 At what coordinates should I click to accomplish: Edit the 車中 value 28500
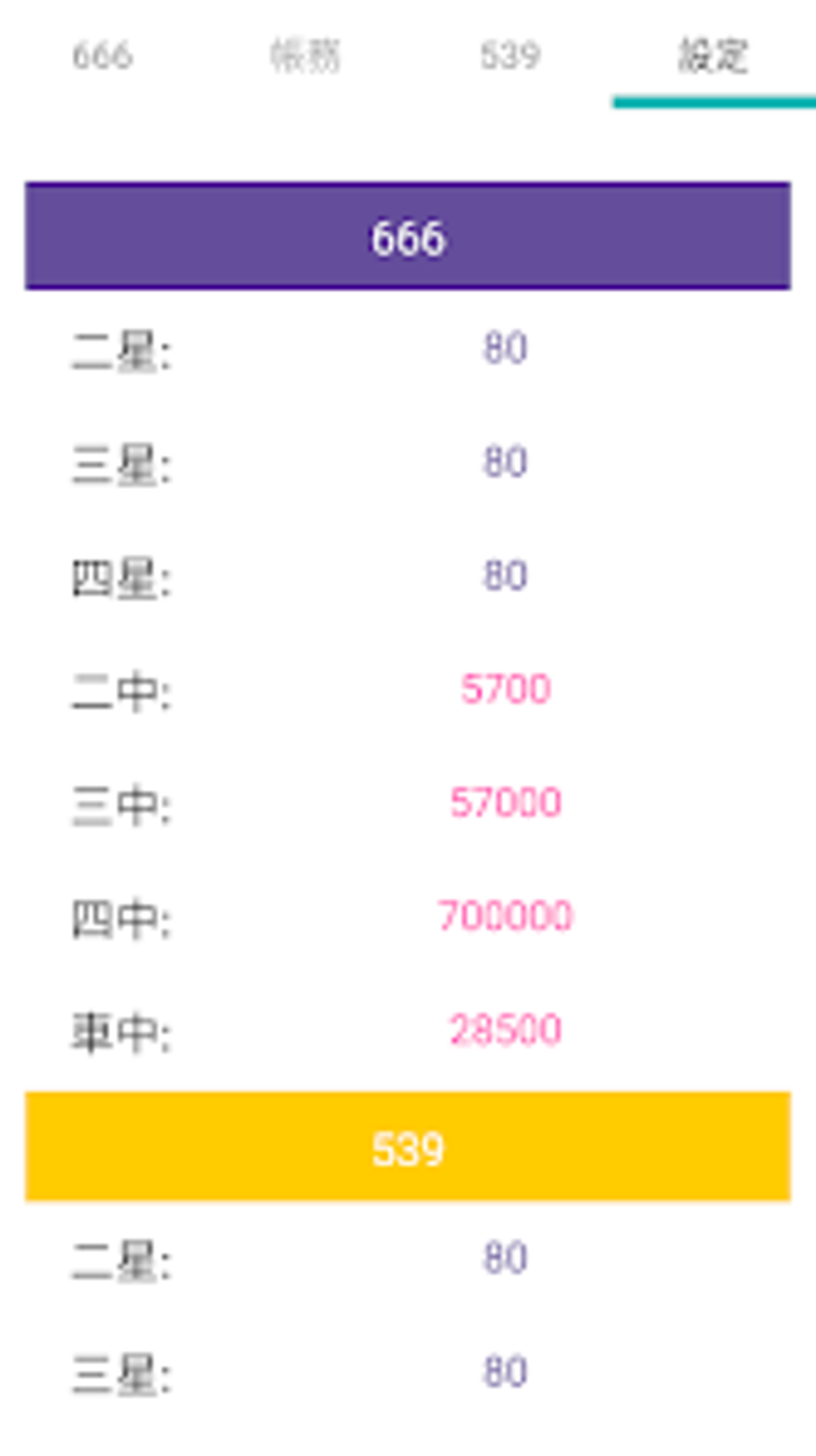pos(505,1030)
